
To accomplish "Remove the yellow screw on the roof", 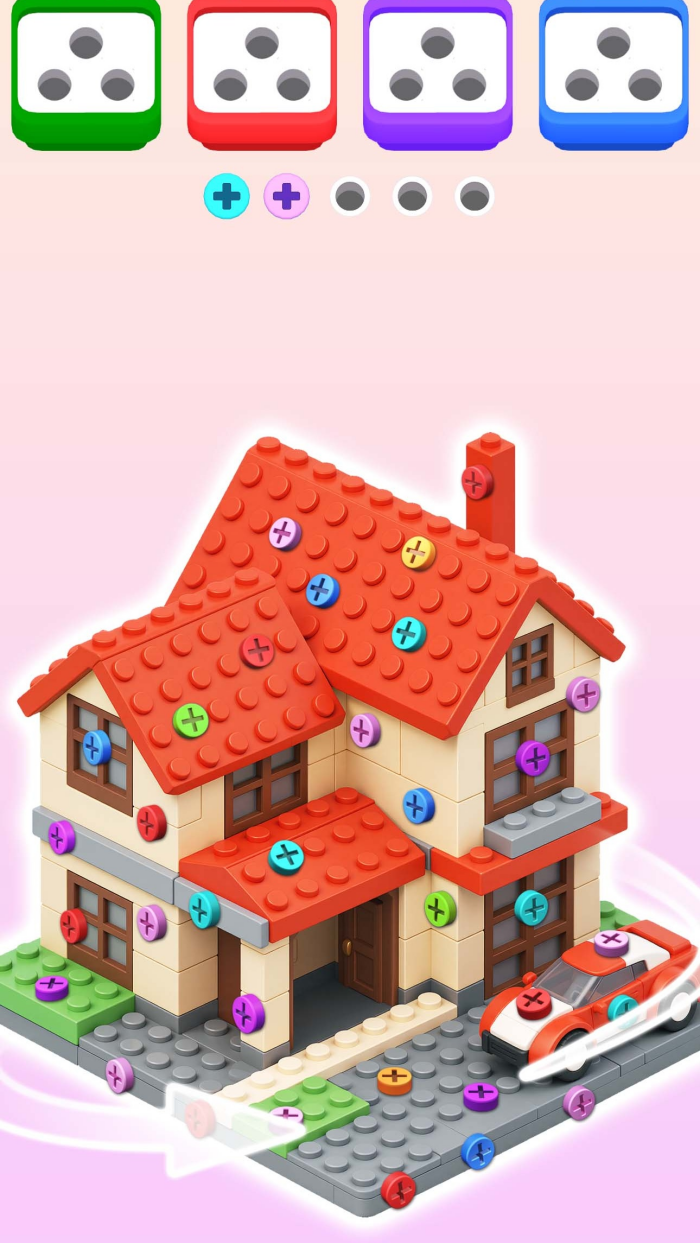I will [418, 552].
